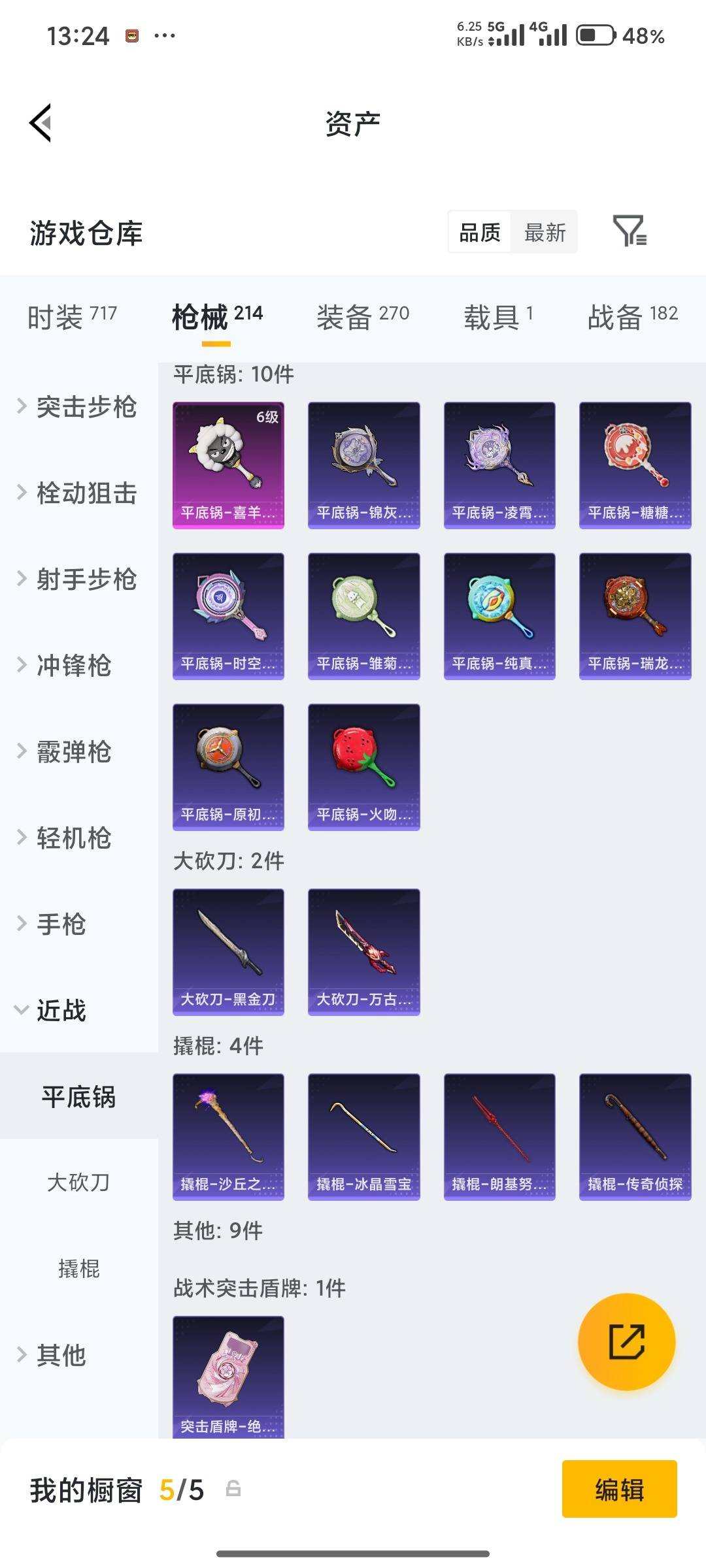Expand the 其他 category
The image size is (706, 1568).
(x=62, y=1356)
